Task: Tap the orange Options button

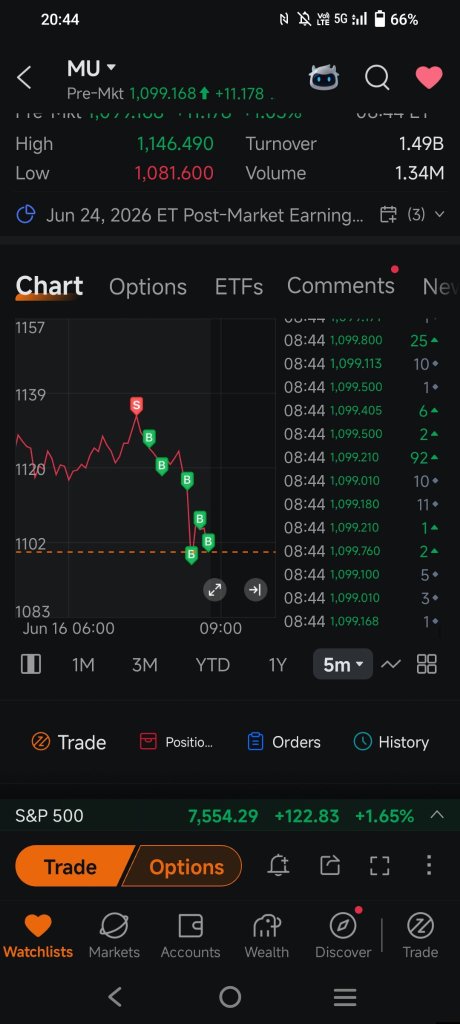Action: tap(186, 867)
